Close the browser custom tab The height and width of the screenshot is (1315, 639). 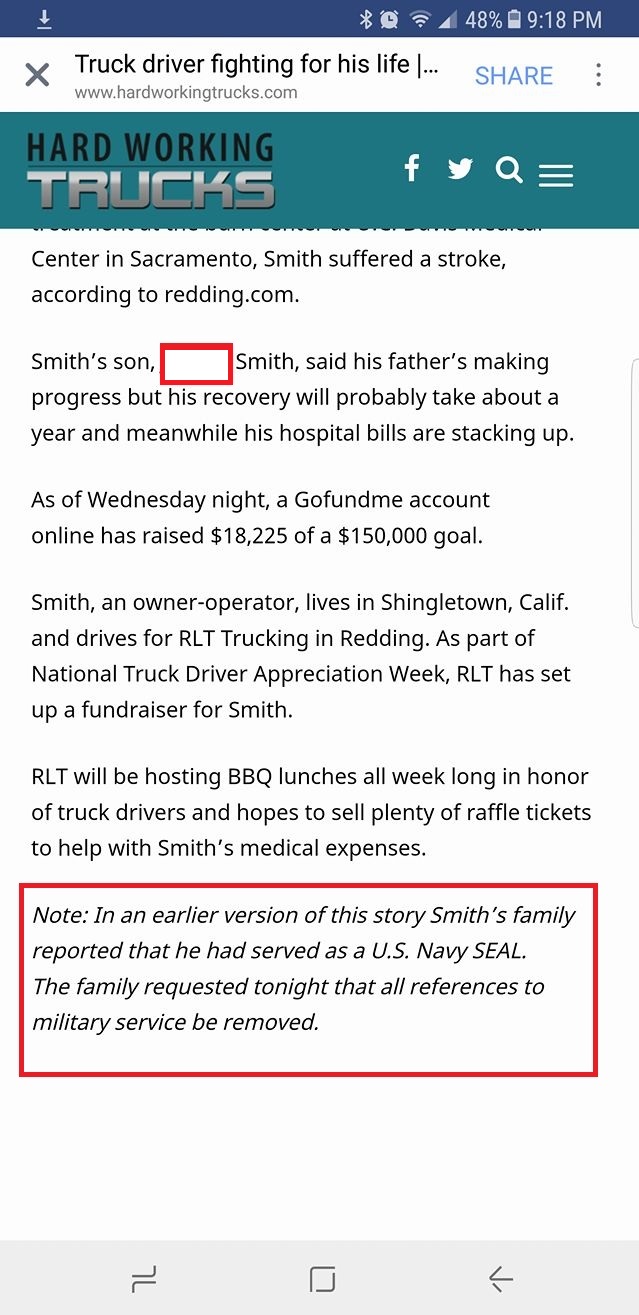pos(37,75)
